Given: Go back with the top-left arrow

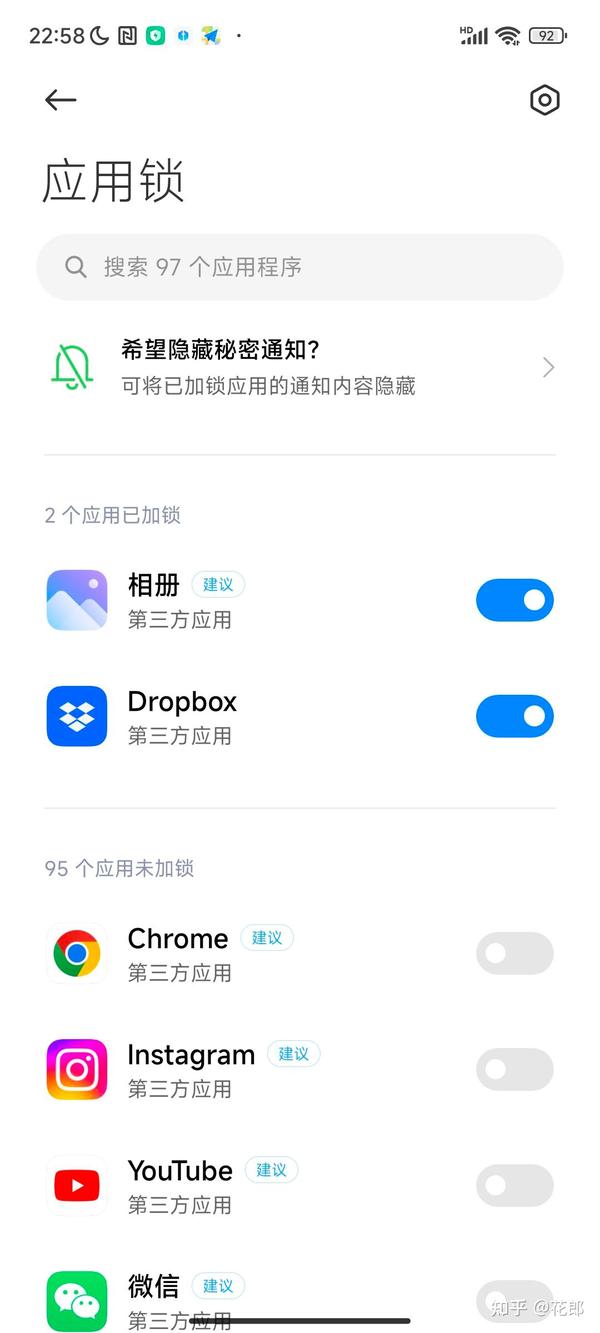Looking at the screenshot, I should (x=61, y=99).
